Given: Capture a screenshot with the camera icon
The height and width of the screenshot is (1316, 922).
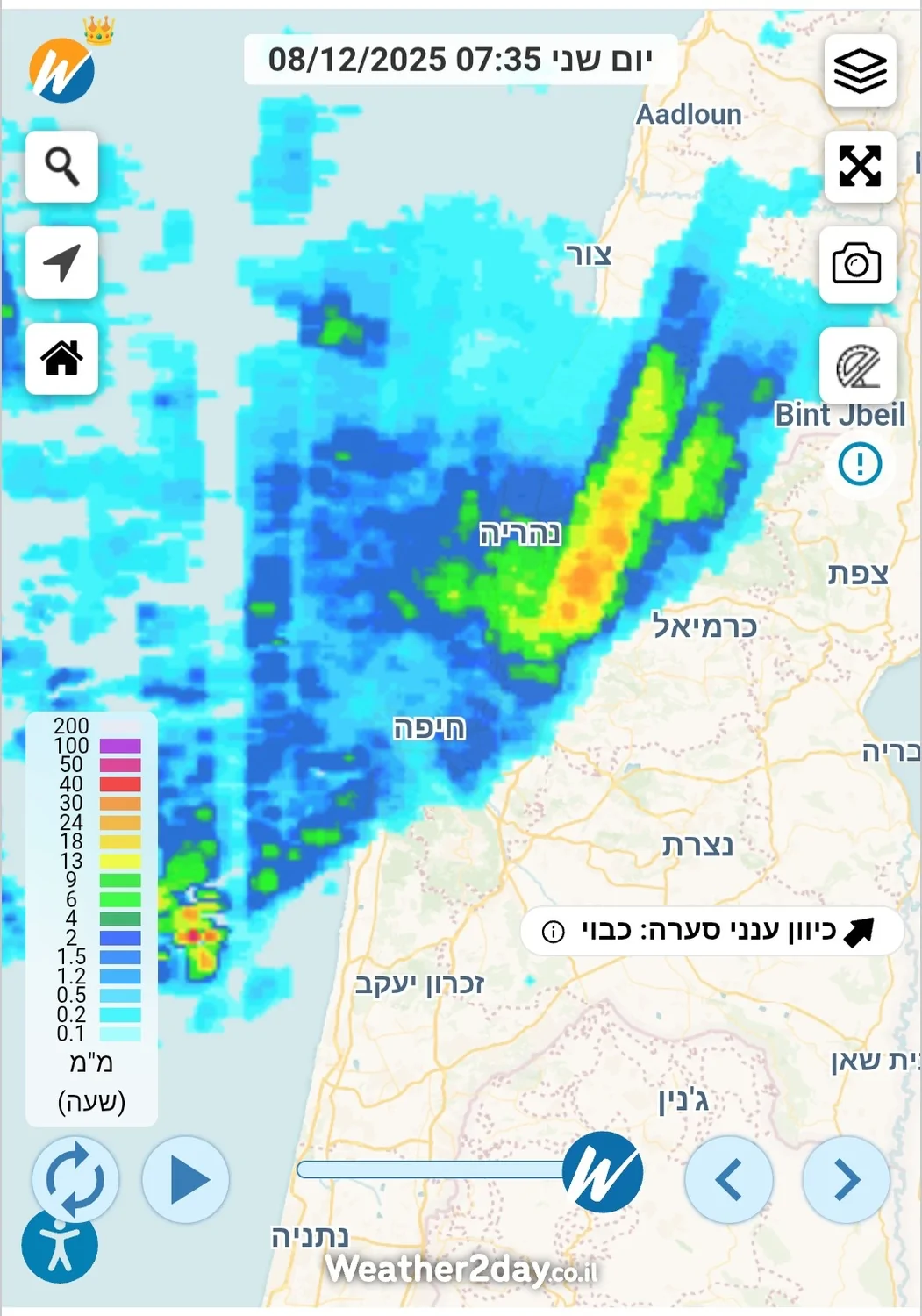Looking at the screenshot, I should tap(857, 264).
